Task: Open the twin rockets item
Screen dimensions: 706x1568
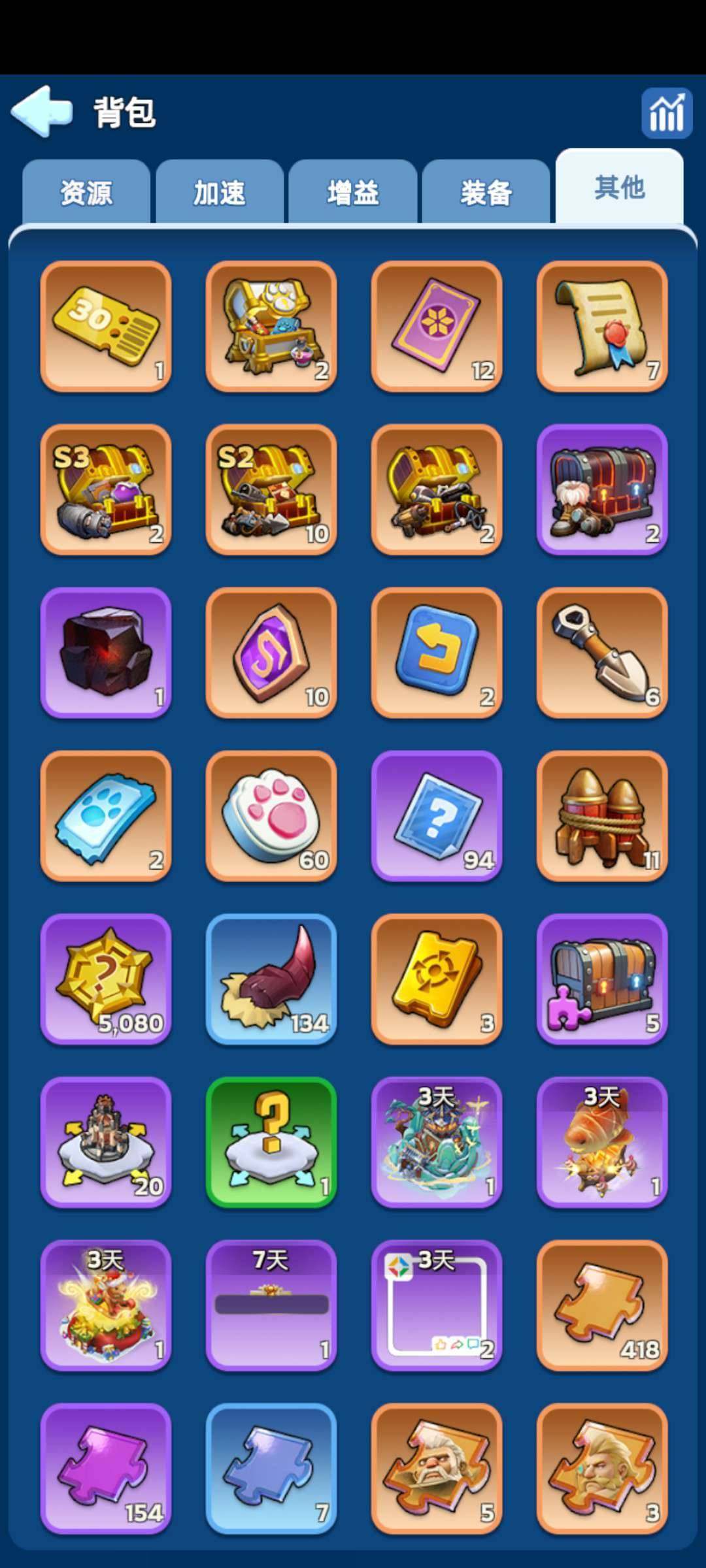Action: [x=602, y=816]
